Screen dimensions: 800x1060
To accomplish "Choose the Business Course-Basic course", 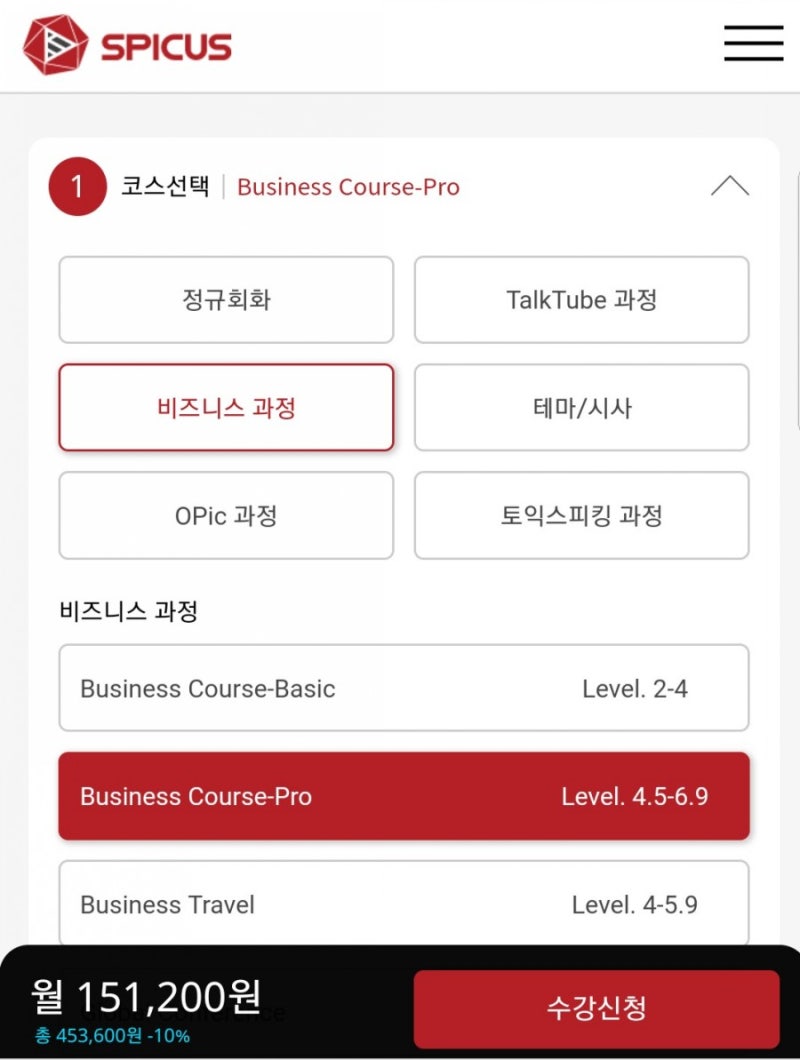I will (403, 688).
